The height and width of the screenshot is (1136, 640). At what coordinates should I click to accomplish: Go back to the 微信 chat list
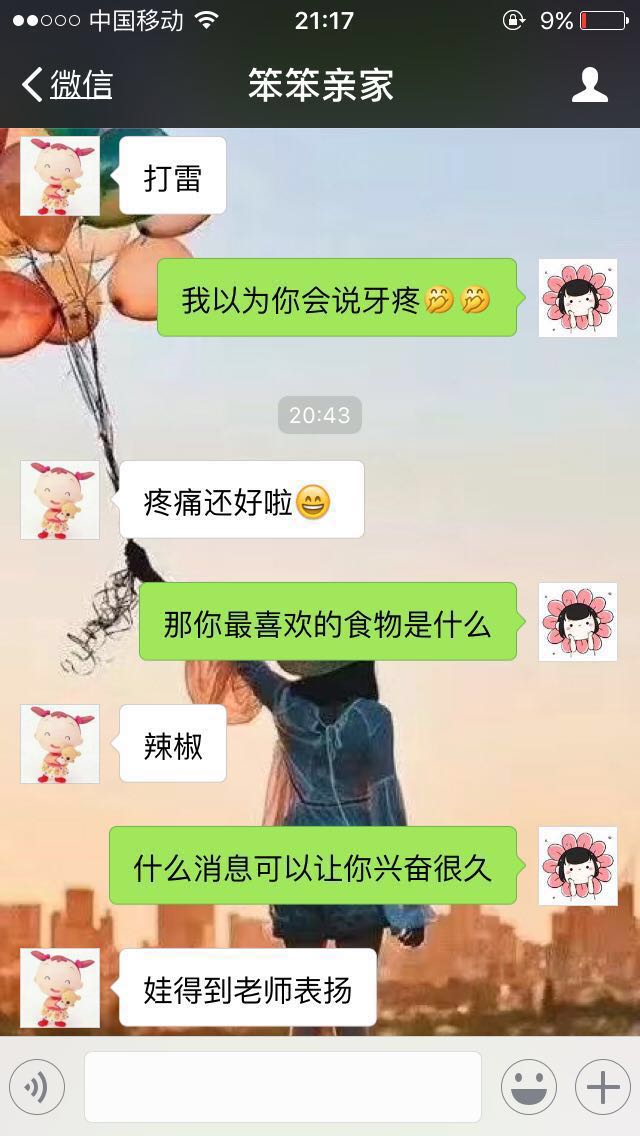tap(66, 85)
